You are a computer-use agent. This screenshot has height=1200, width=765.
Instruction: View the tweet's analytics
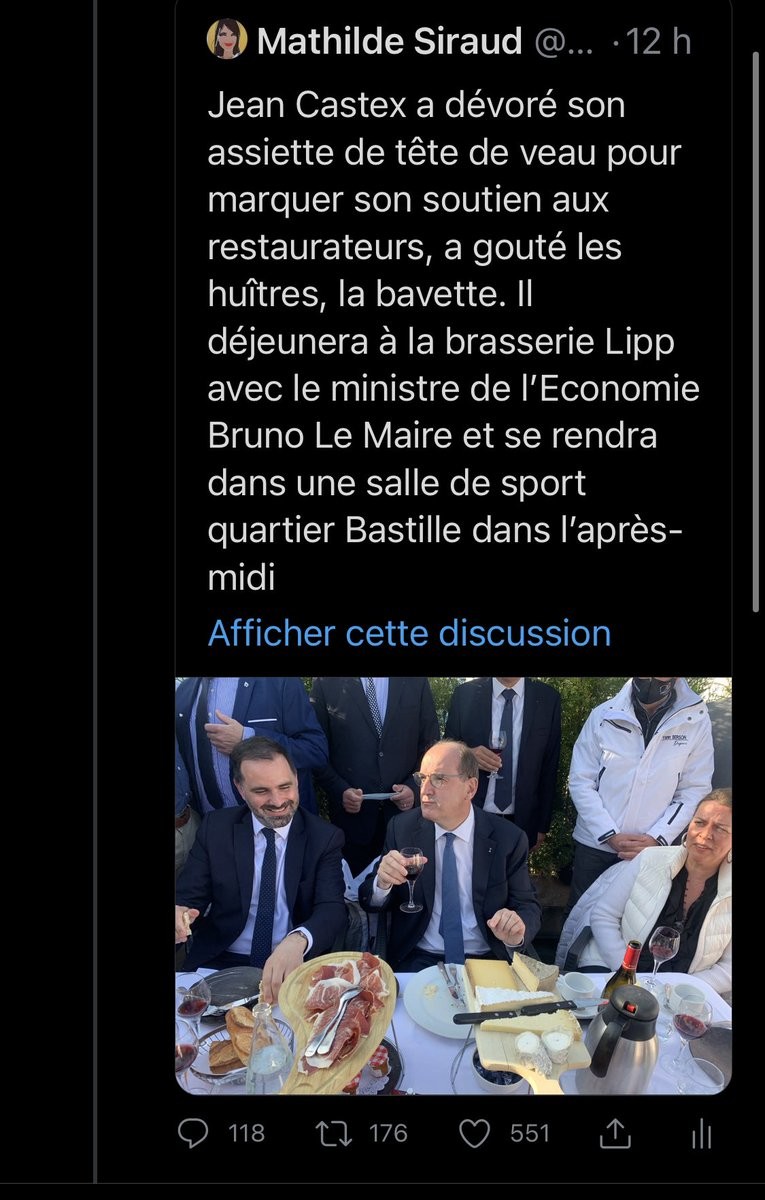point(701,1133)
